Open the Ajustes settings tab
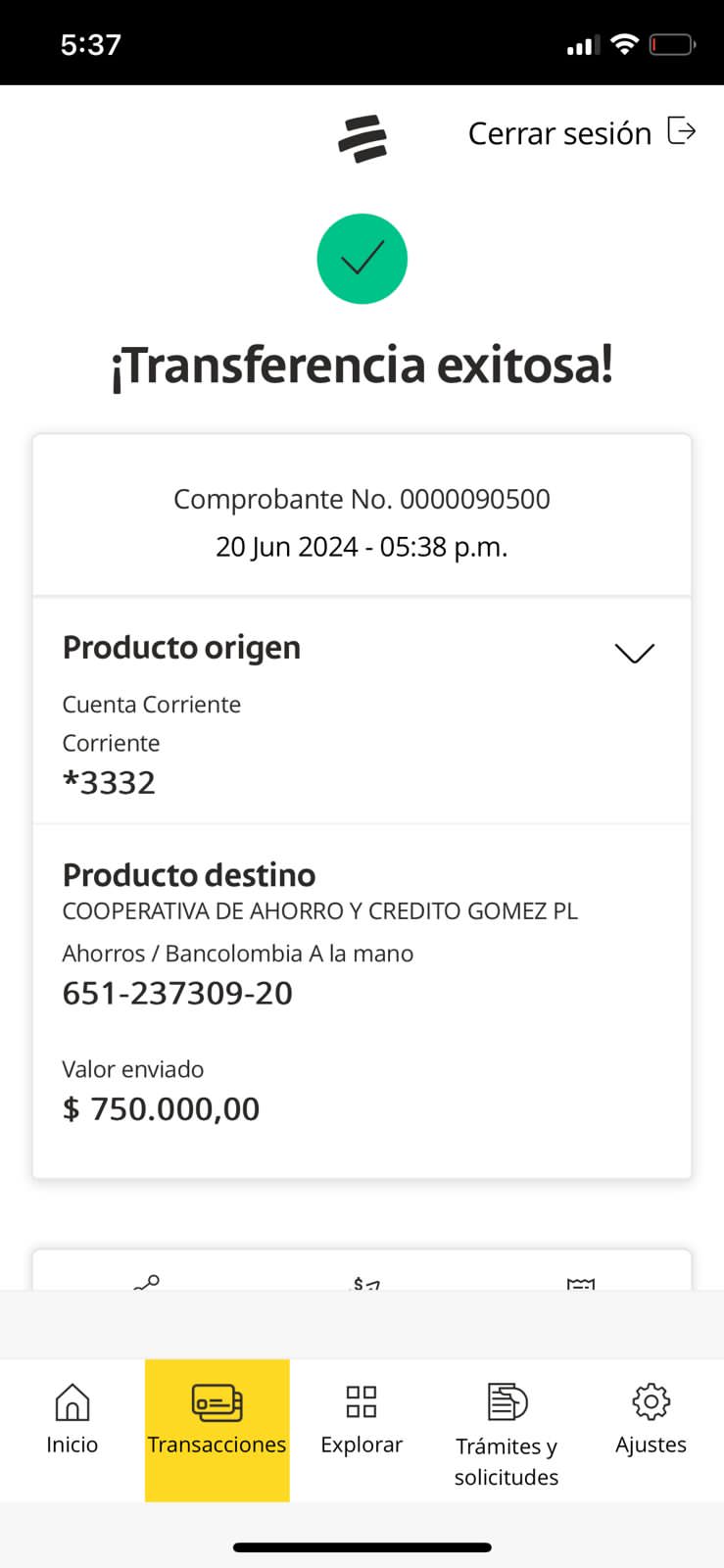Image resolution: width=724 pixels, height=1568 pixels. (651, 1418)
